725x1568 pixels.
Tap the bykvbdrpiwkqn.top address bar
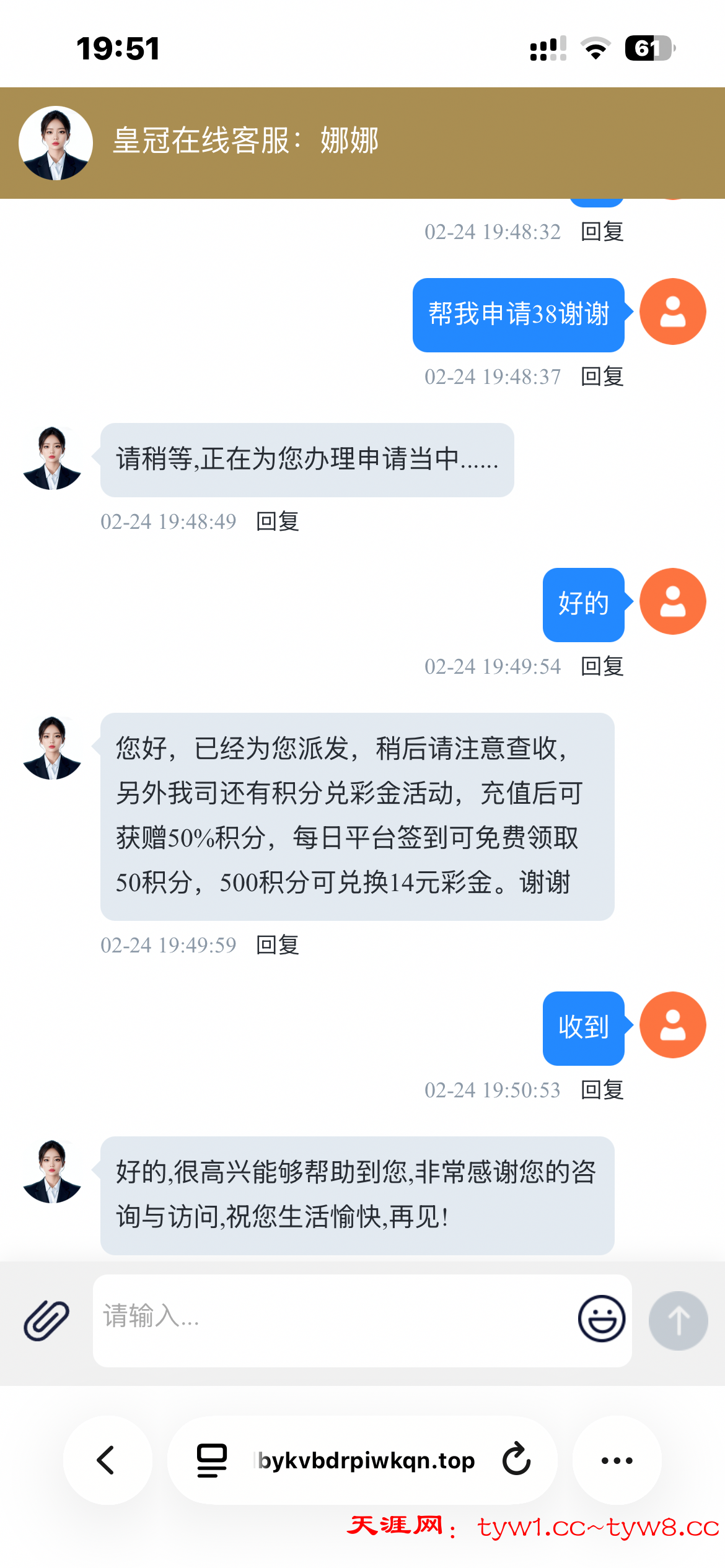tap(366, 1460)
